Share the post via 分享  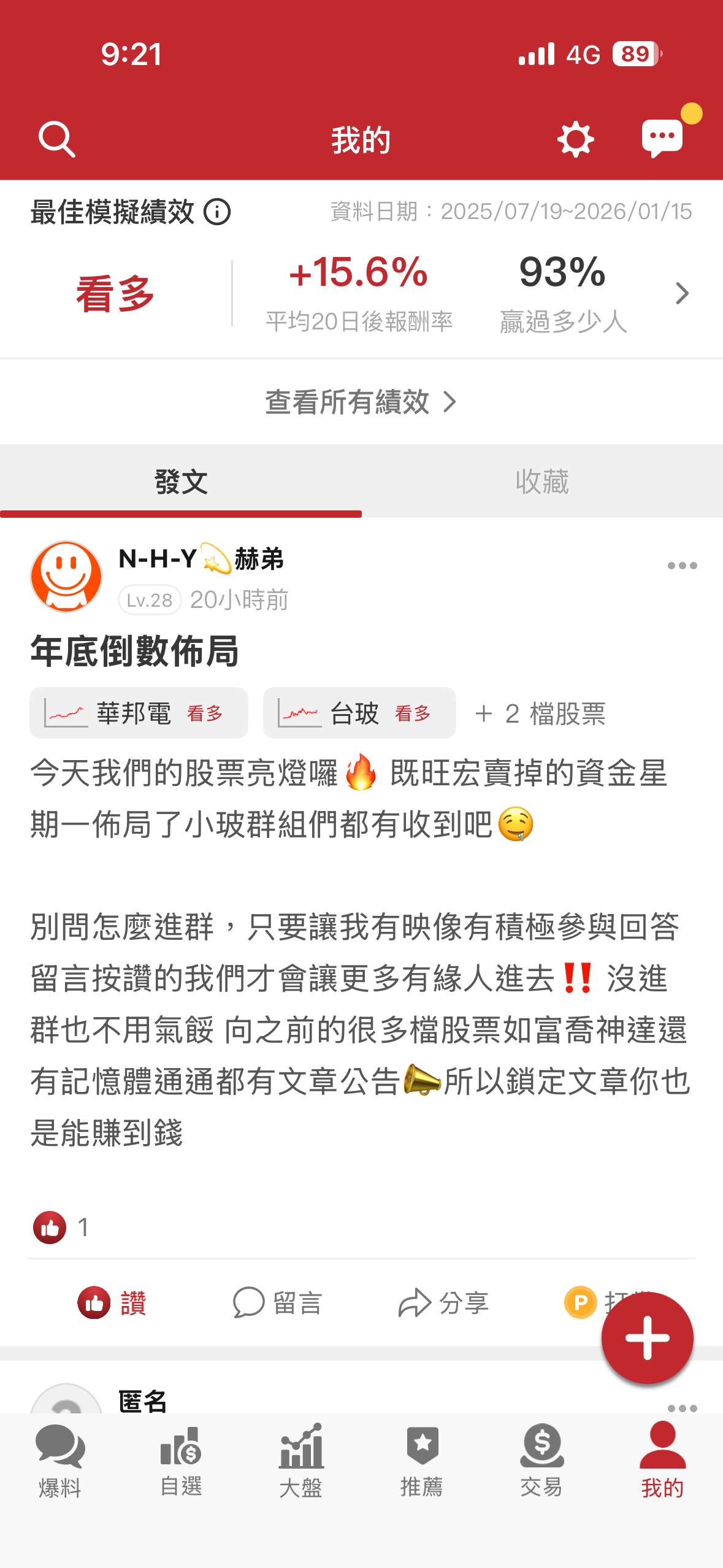(x=443, y=1302)
